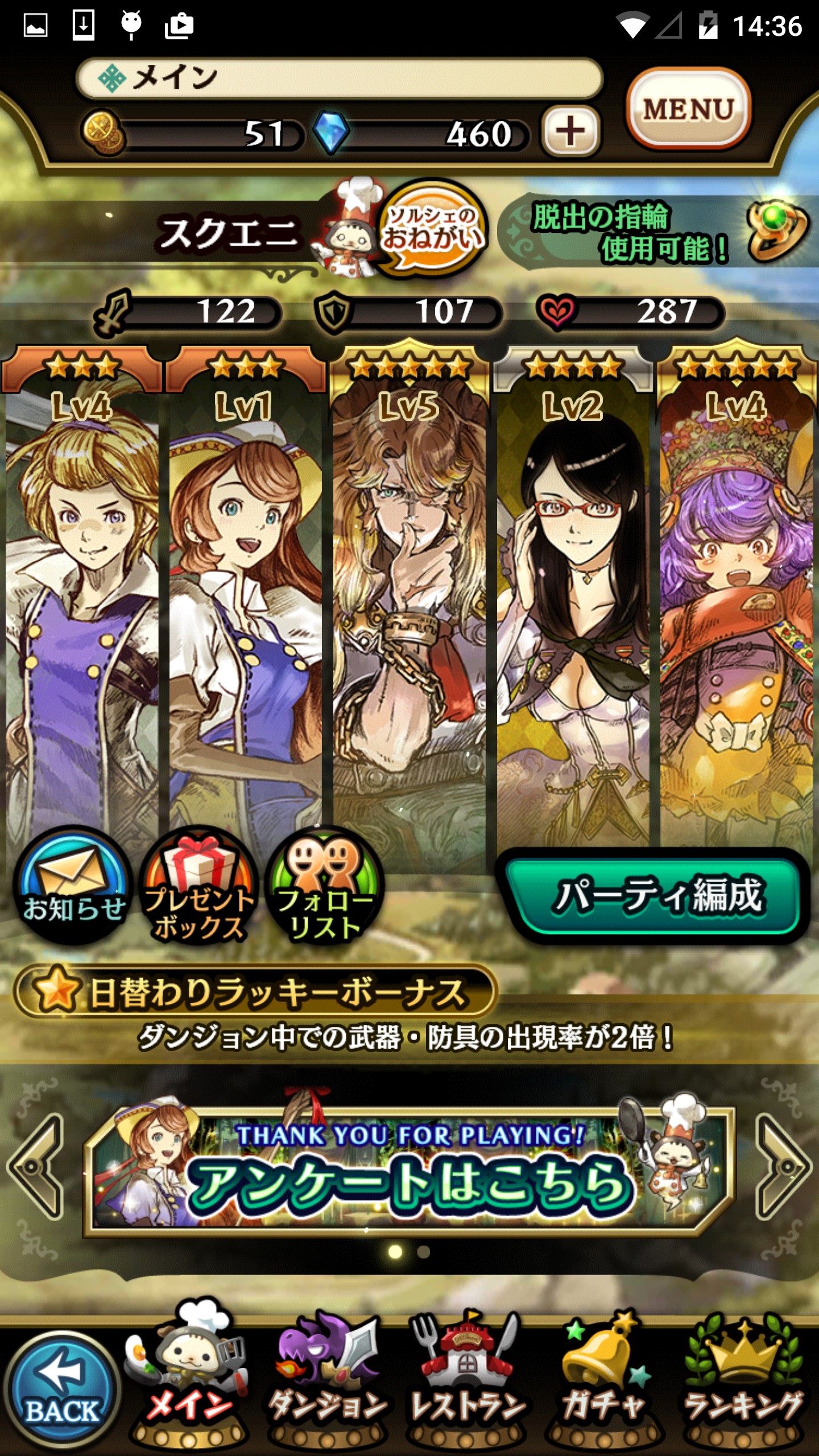This screenshot has height=1456, width=819.
Task: Switch to the メイン tab
Action: pos(189,1382)
